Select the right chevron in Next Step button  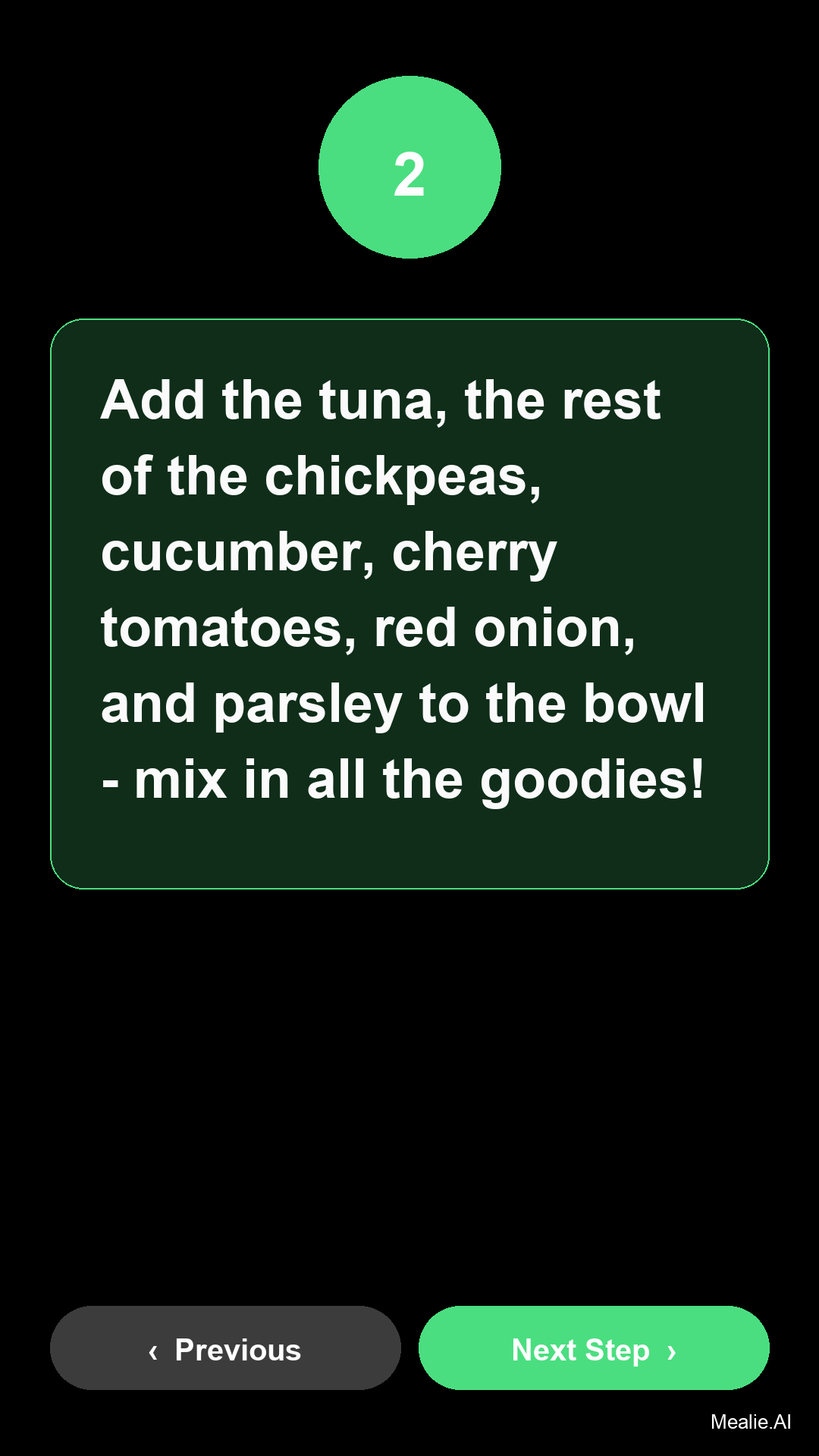670,1350
